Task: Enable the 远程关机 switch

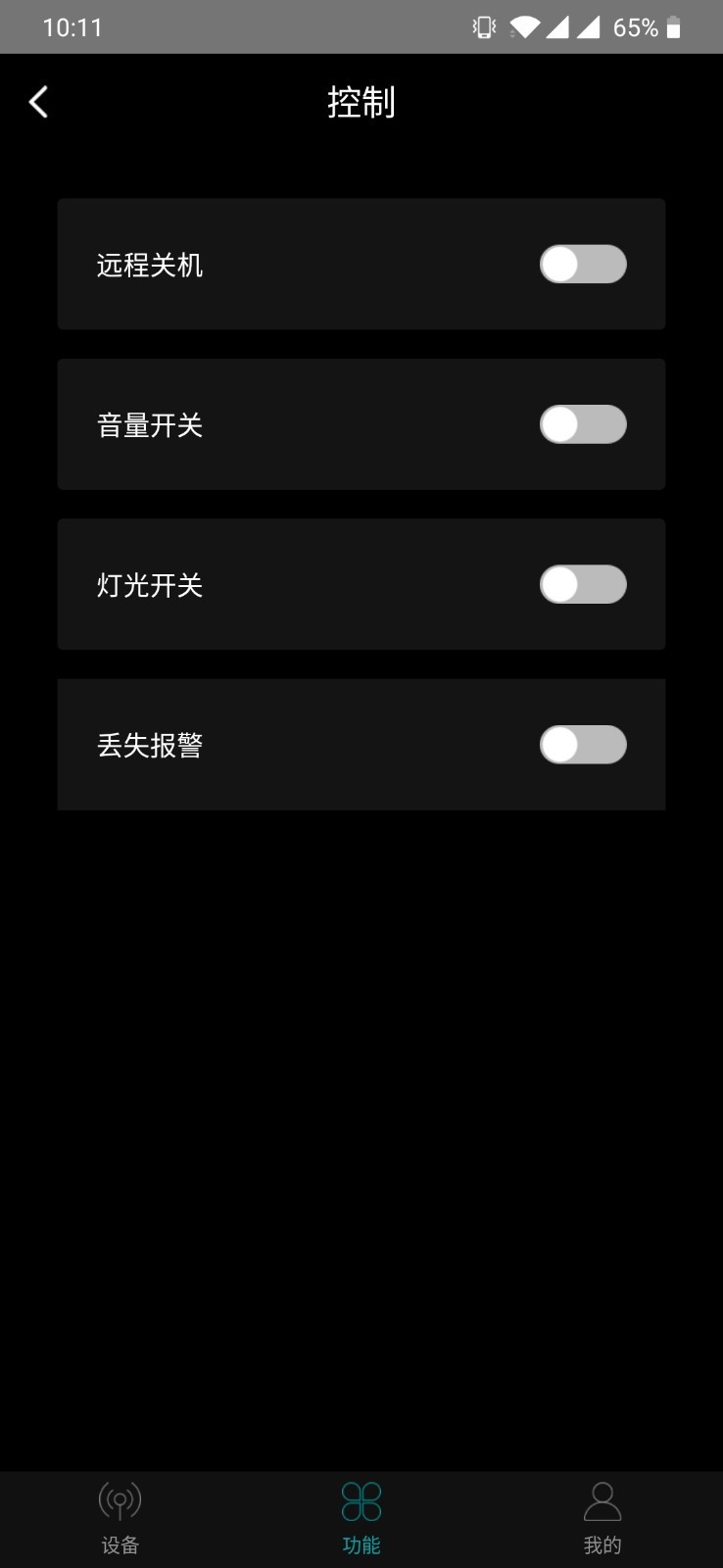Action: click(x=583, y=265)
